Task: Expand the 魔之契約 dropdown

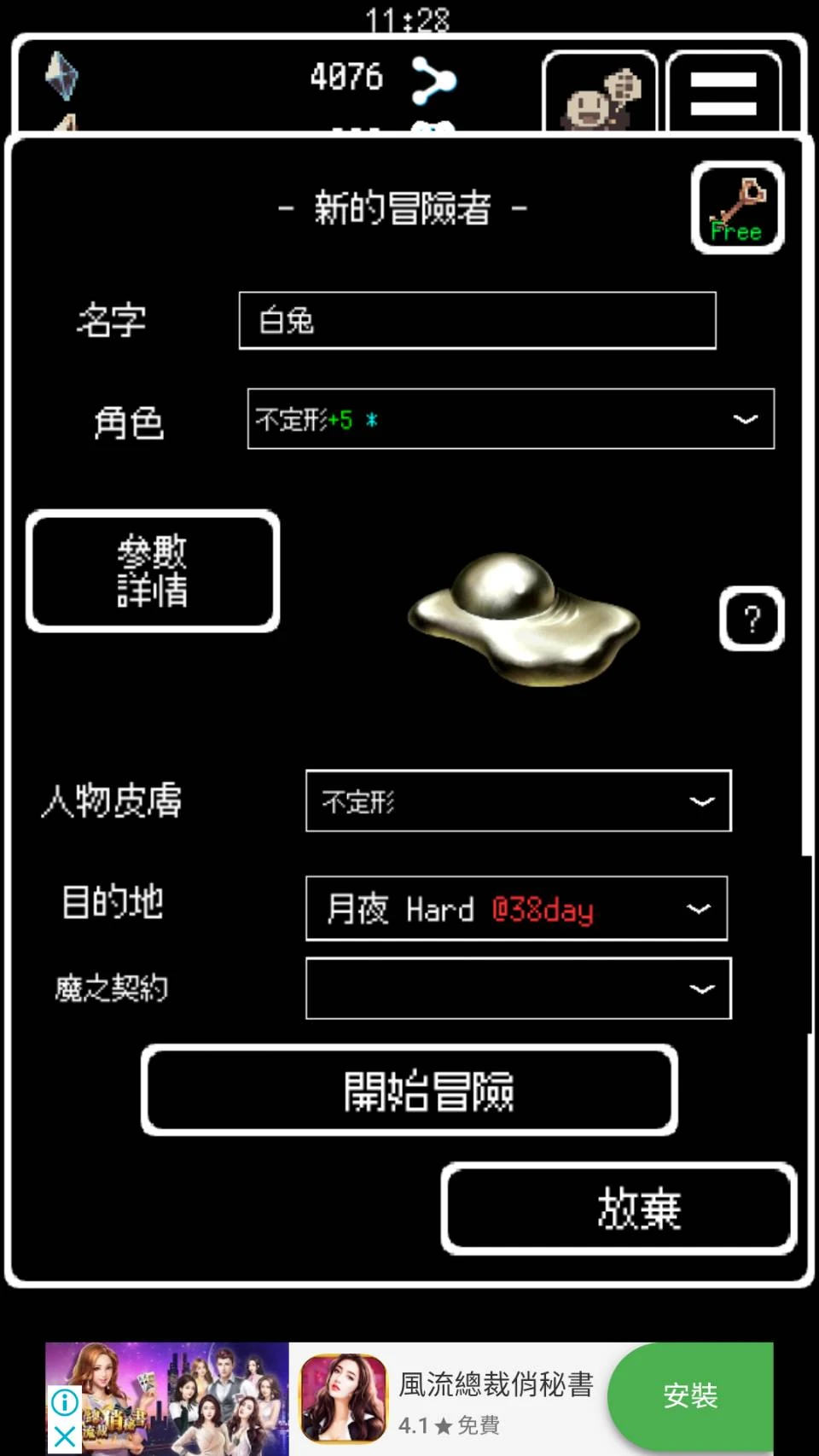Action: click(518, 988)
